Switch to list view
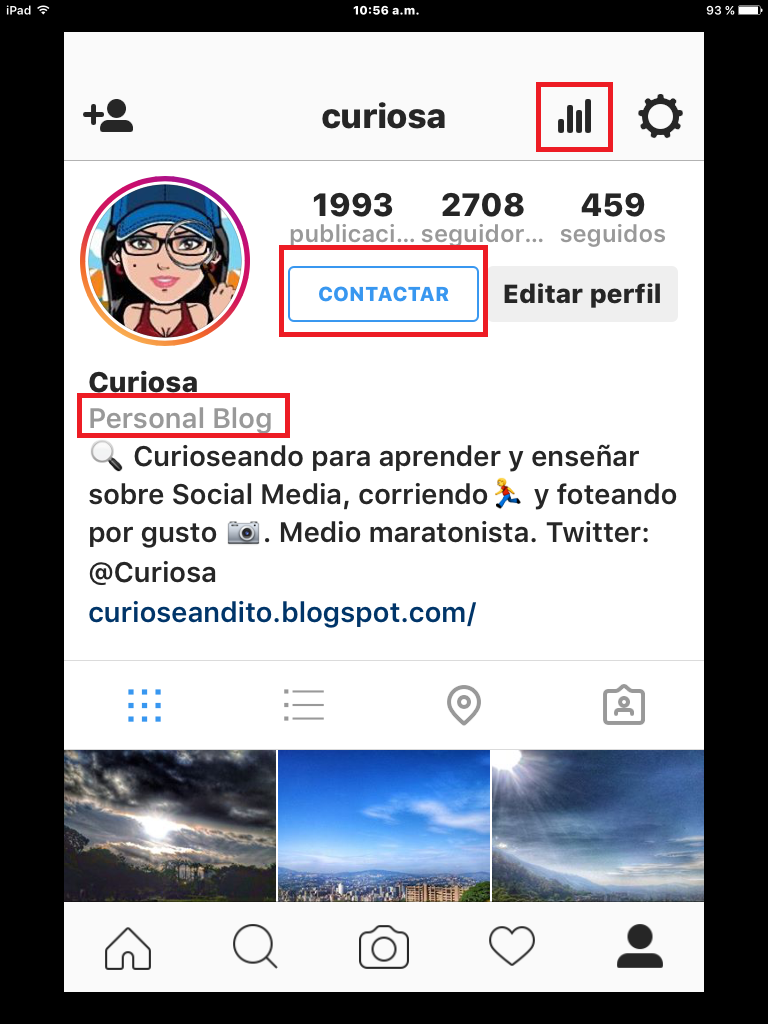The width and height of the screenshot is (768, 1024). (x=303, y=706)
